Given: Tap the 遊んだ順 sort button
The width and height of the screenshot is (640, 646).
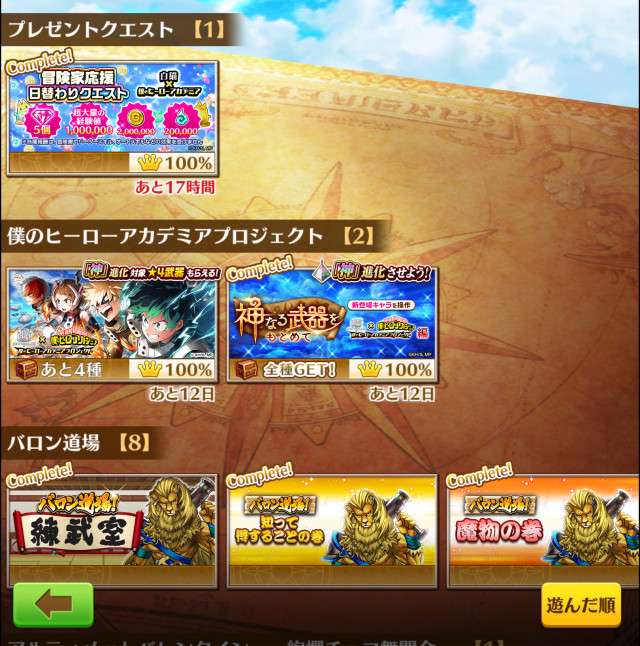Looking at the screenshot, I should tap(581, 604).
